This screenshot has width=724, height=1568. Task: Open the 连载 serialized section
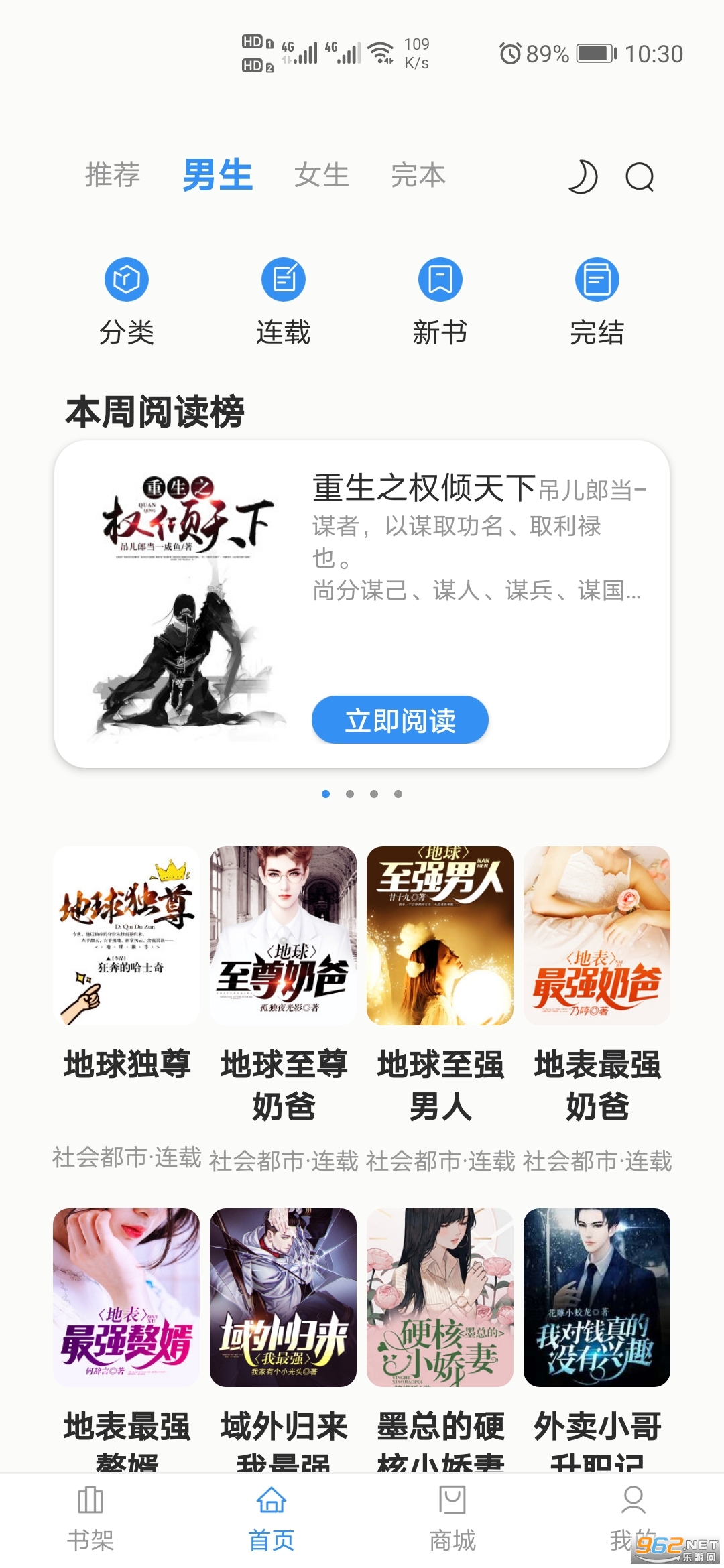click(284, 301)
